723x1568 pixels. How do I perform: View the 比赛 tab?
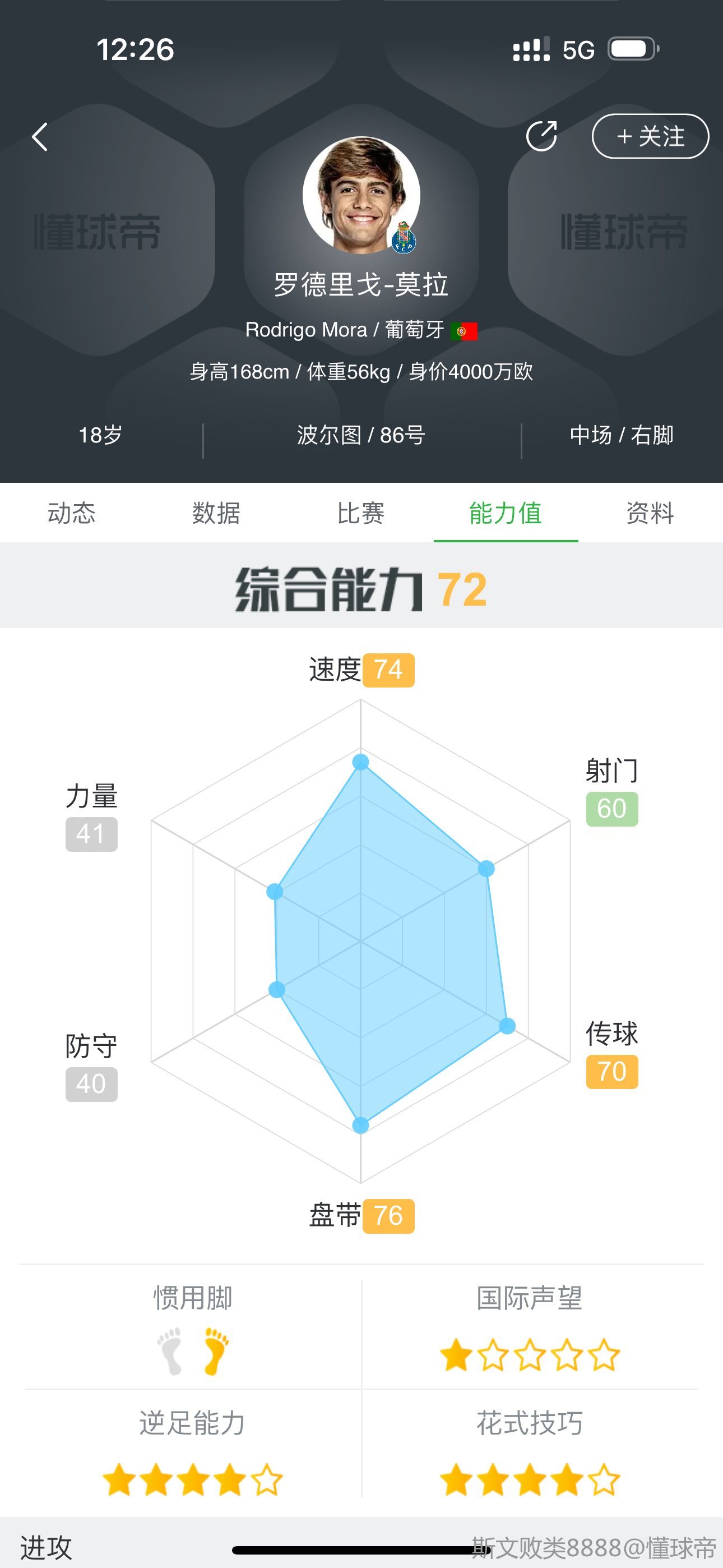361,513
